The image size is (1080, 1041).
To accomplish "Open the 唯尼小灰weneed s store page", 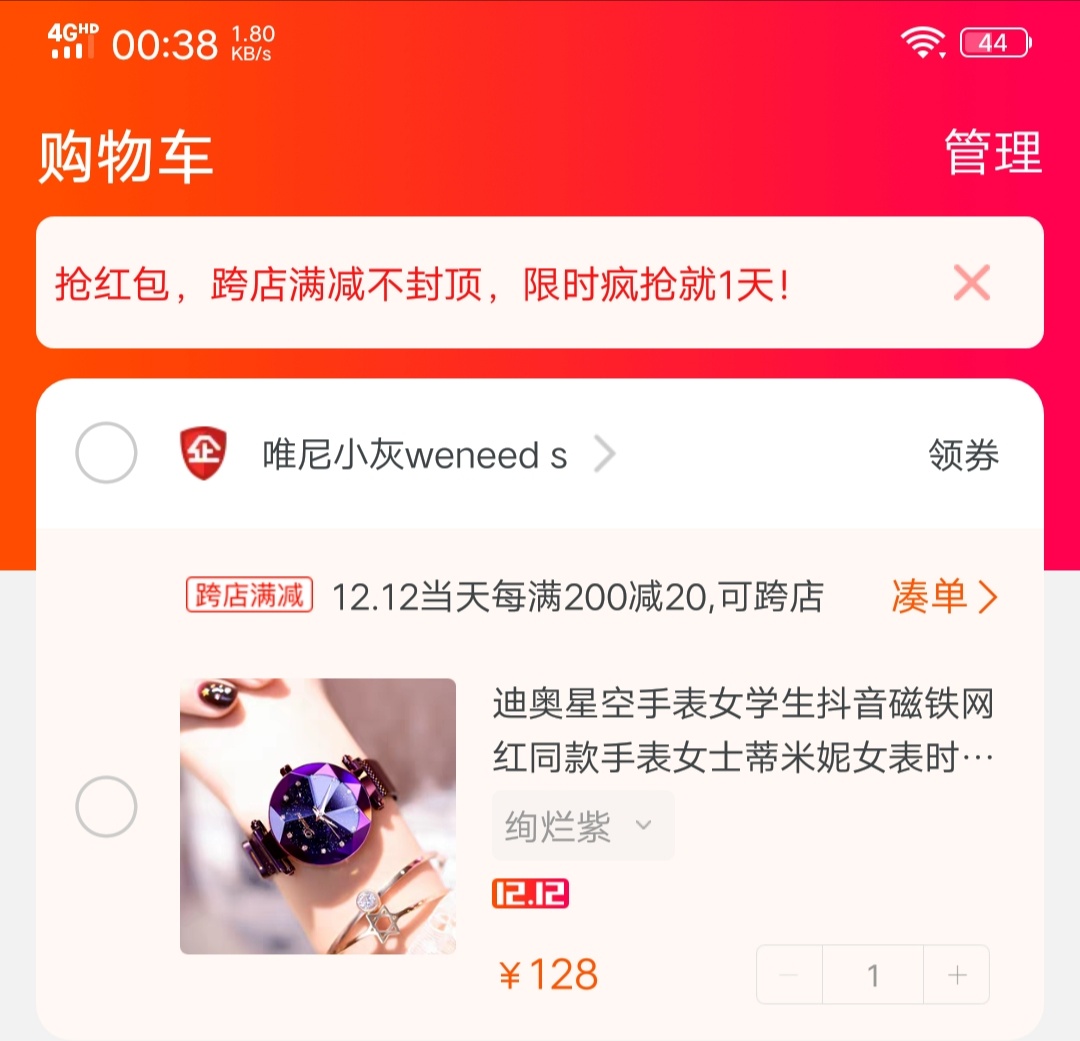I will (415, 456).
